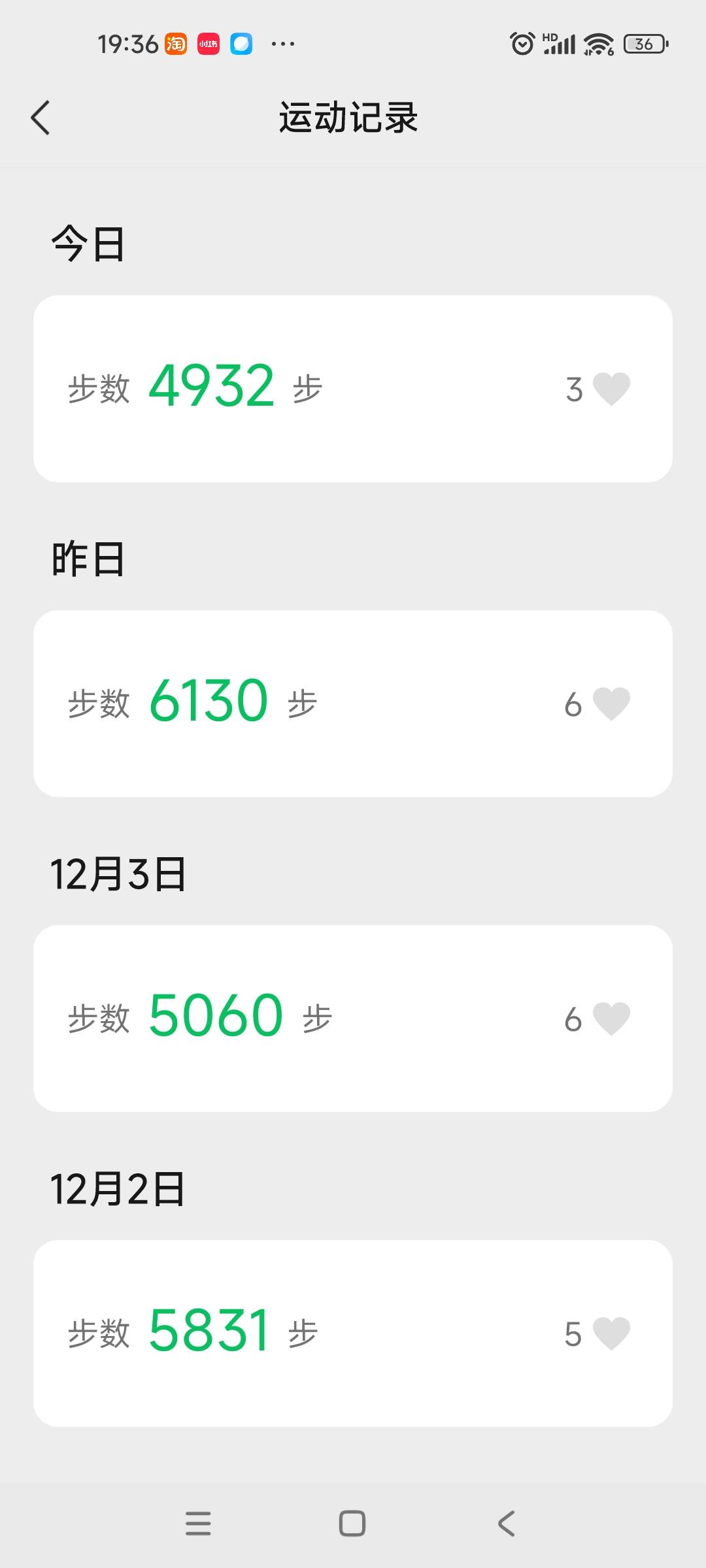Tap the heart icon on today's step card
This screenshot has width=706, height=1568.
[611, 388]
